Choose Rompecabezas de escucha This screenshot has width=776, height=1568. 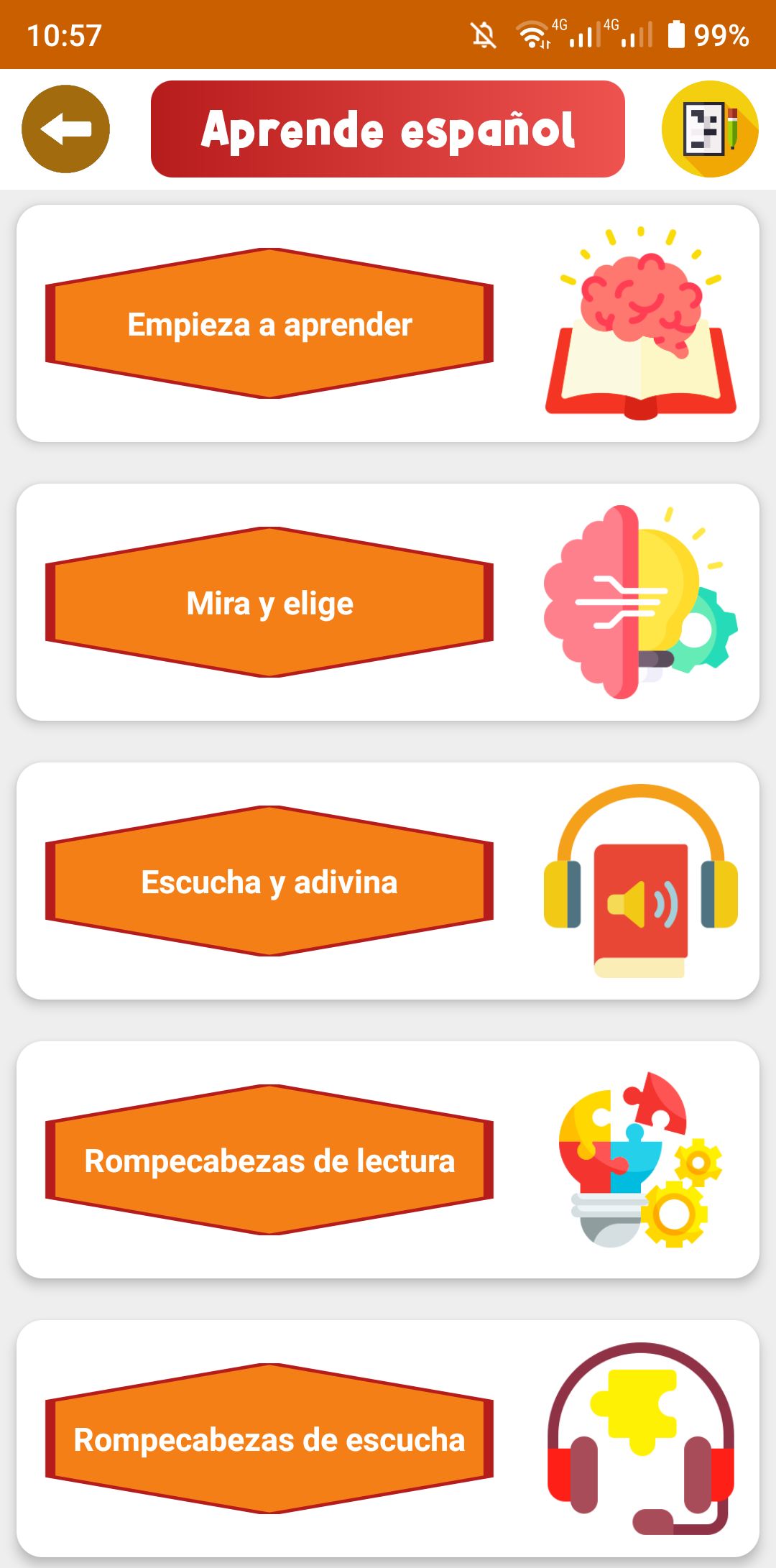[x=269, y=1439]
